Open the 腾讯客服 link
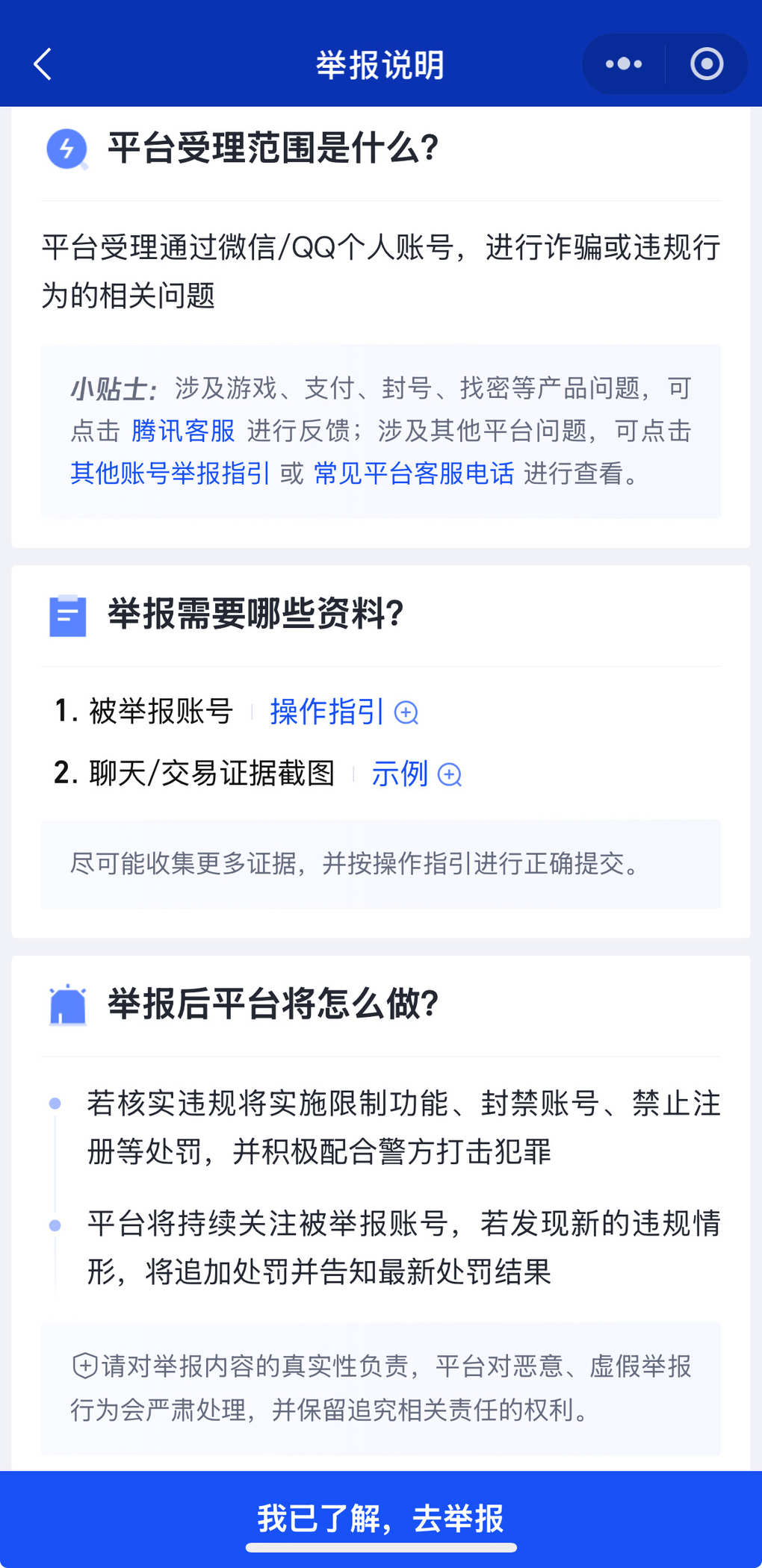The width and height of the screenshot is (762, 1568). tap(183, 431)
